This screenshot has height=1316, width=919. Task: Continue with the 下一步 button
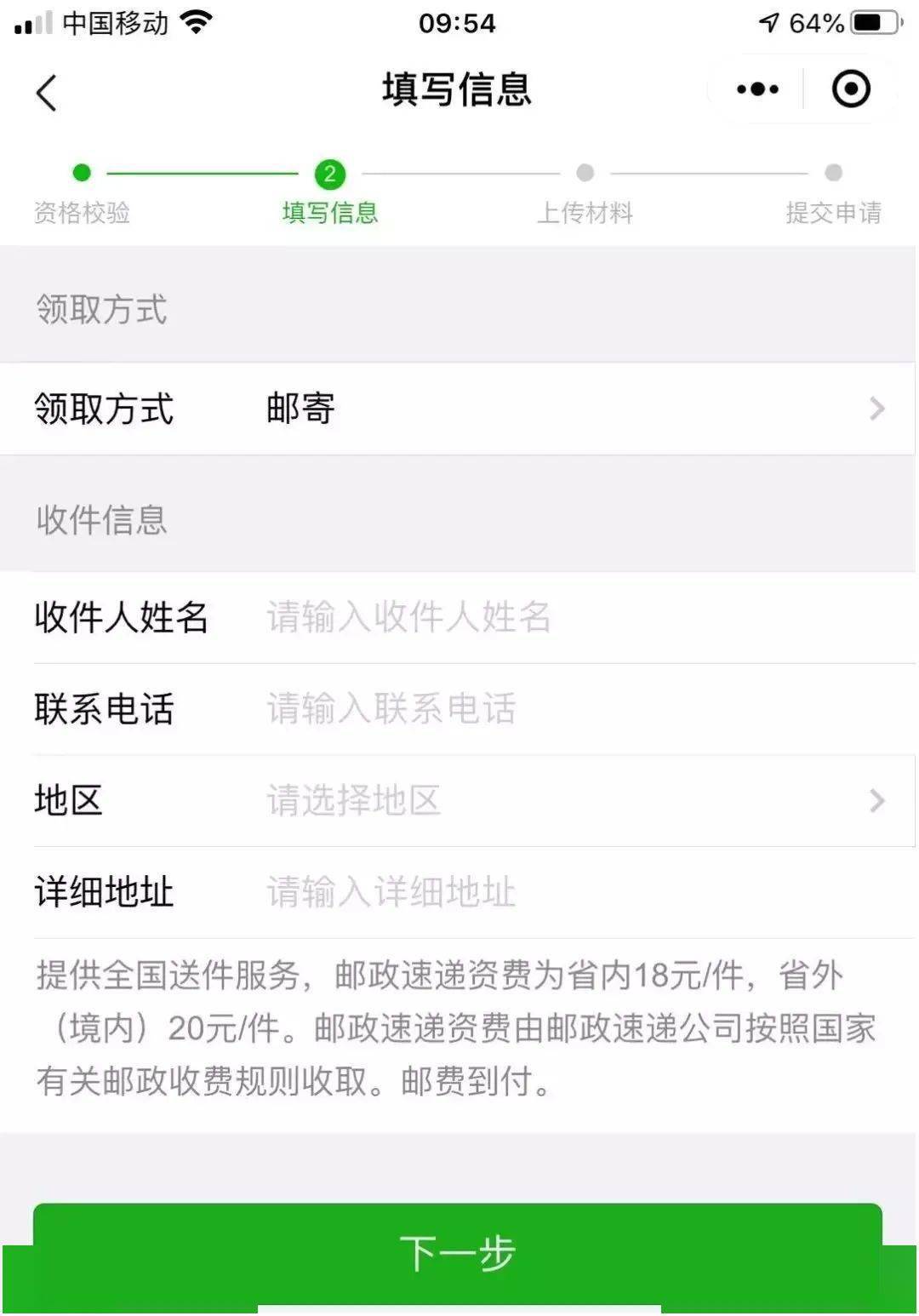click(458, 1254)
